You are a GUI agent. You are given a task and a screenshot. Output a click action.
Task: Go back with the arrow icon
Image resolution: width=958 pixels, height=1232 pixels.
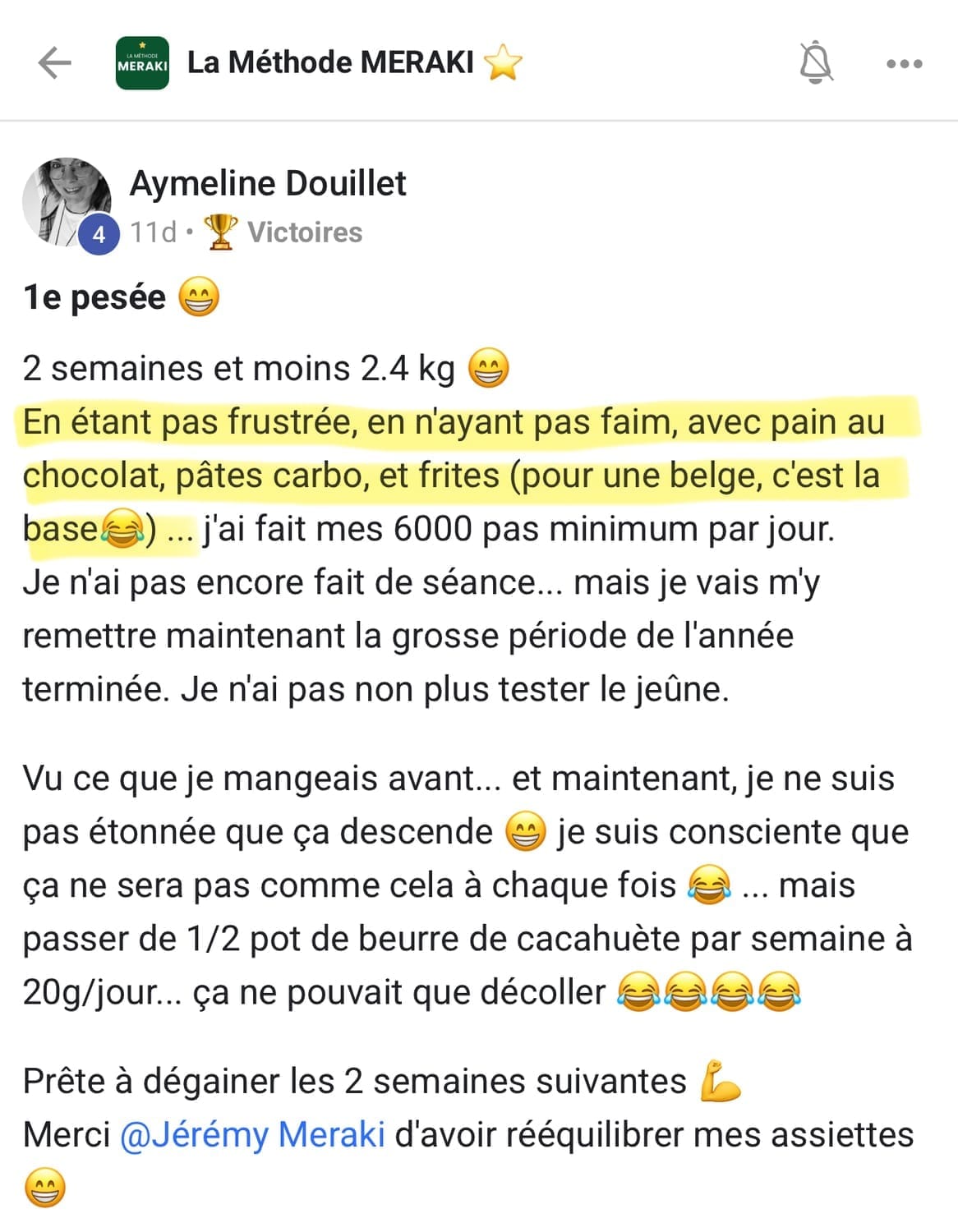click(55, 63)
